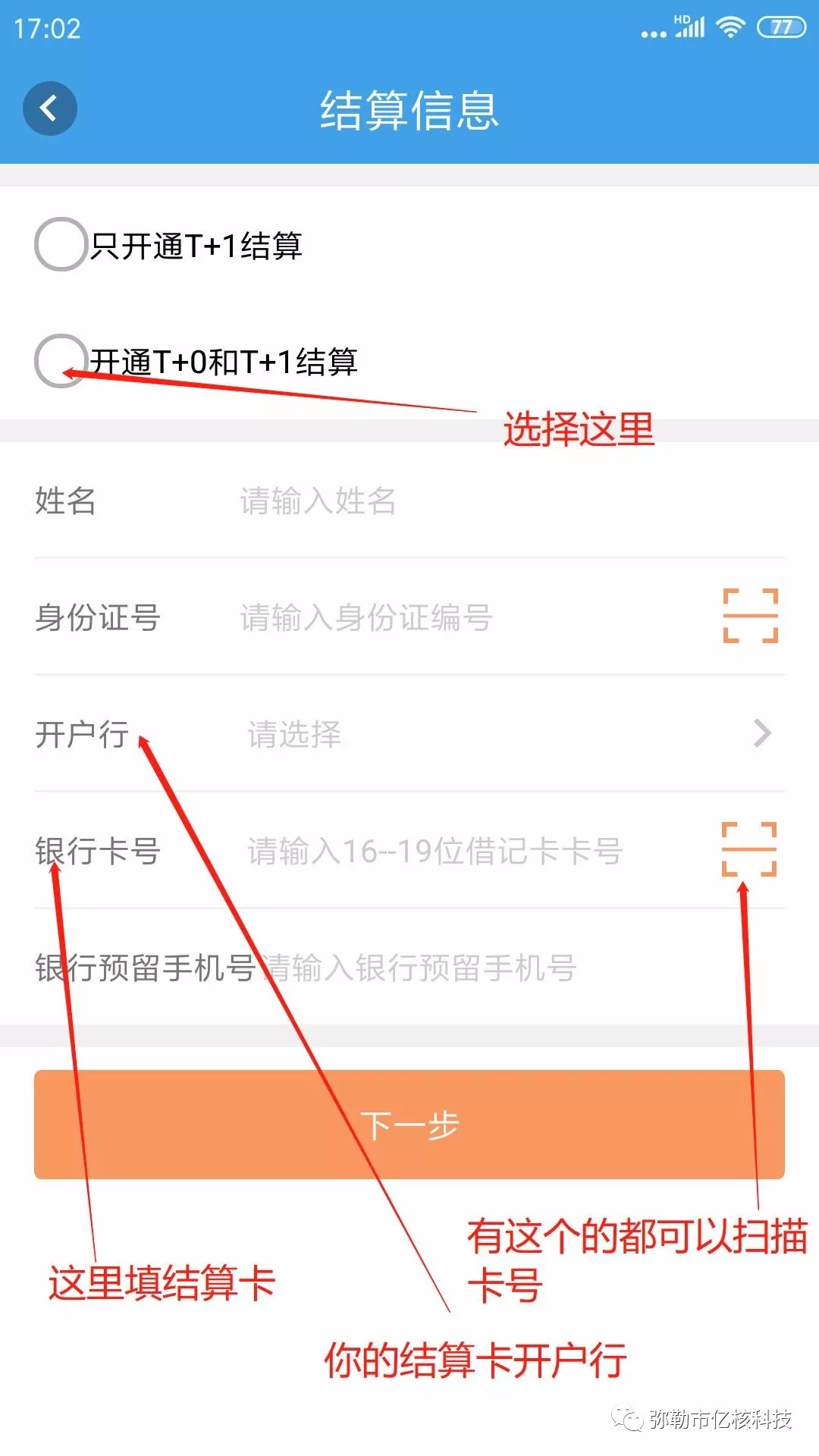The height and width of the screenshot is (1456, 819).
Task: Proceed with the 下一步 button
Action: click(409, 1125)
